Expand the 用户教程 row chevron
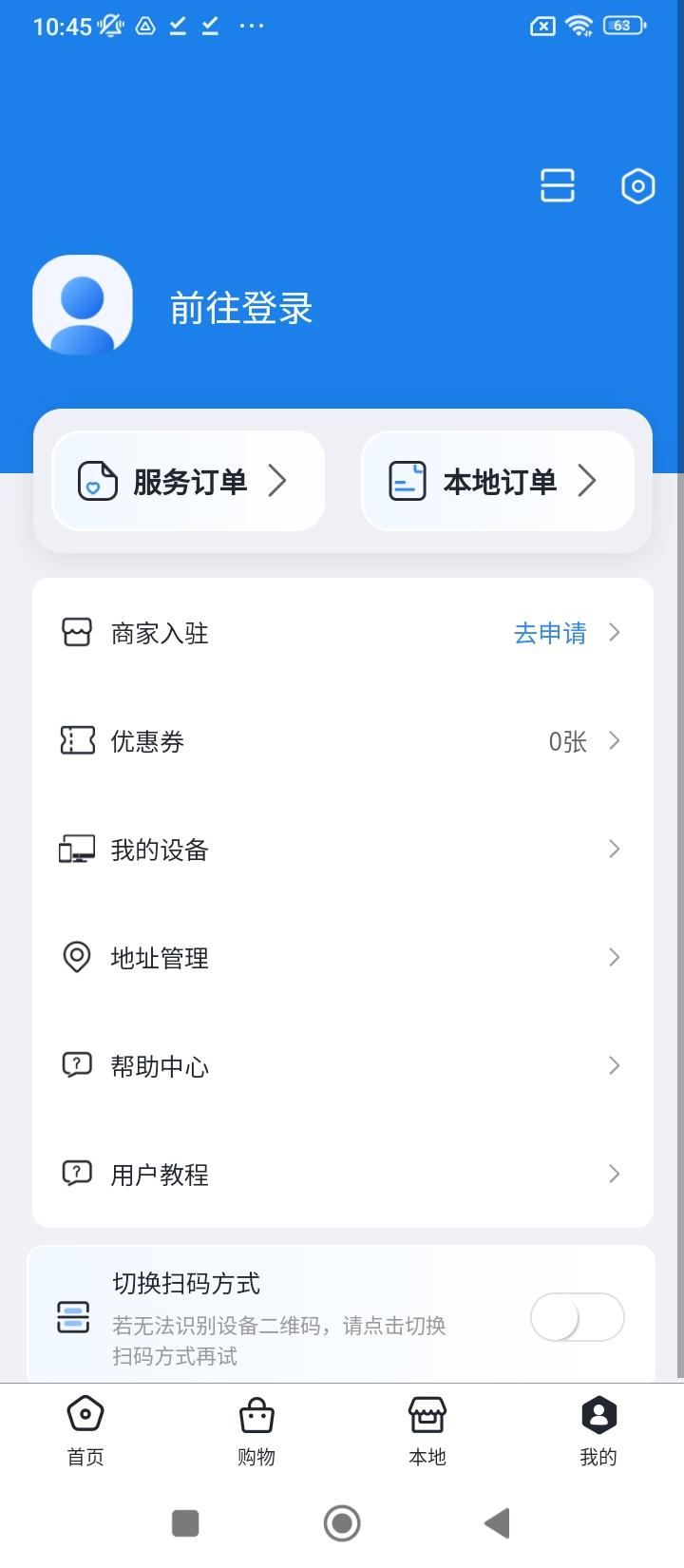The image size is (684, 1568). (615, 1174)
